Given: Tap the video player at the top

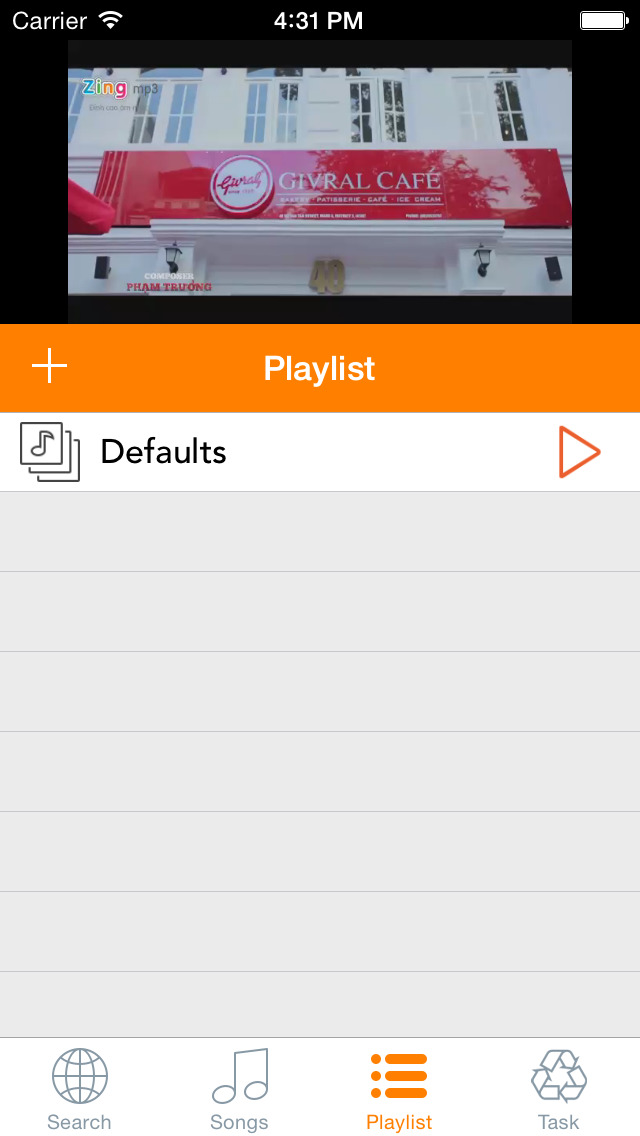Looking at the screenshot, I should click(x=320, y=182).
